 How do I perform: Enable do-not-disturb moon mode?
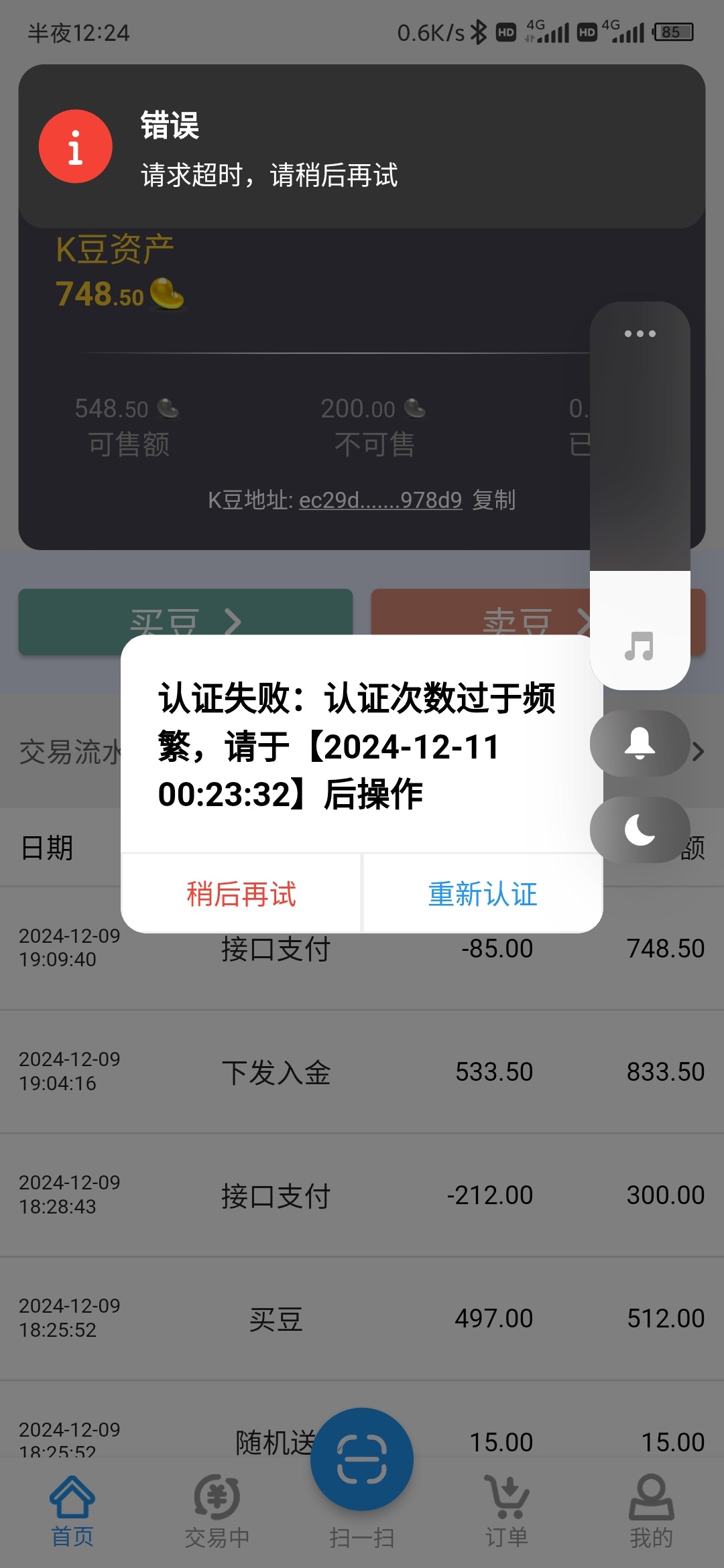640,830
